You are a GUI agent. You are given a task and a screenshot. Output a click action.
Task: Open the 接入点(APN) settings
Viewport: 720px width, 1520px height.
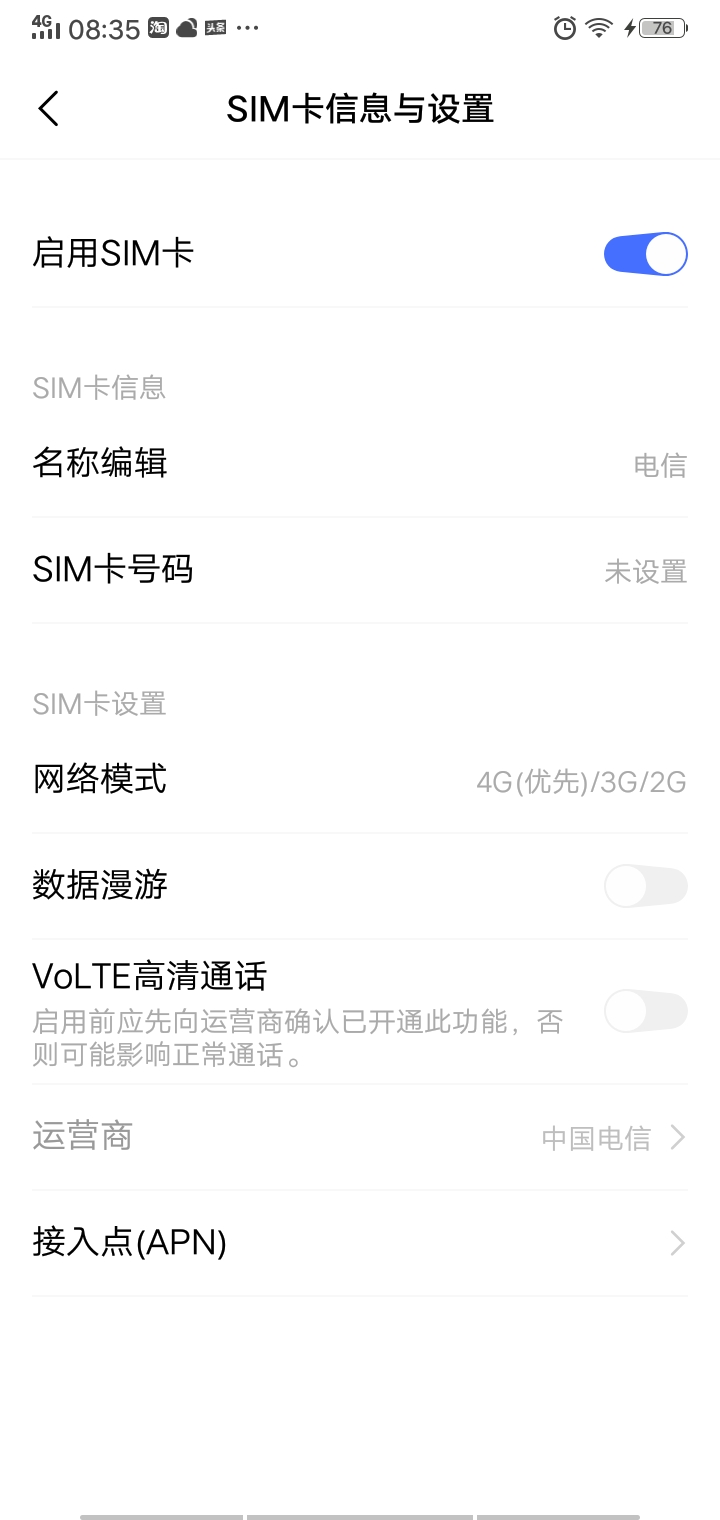(360, 1243)
